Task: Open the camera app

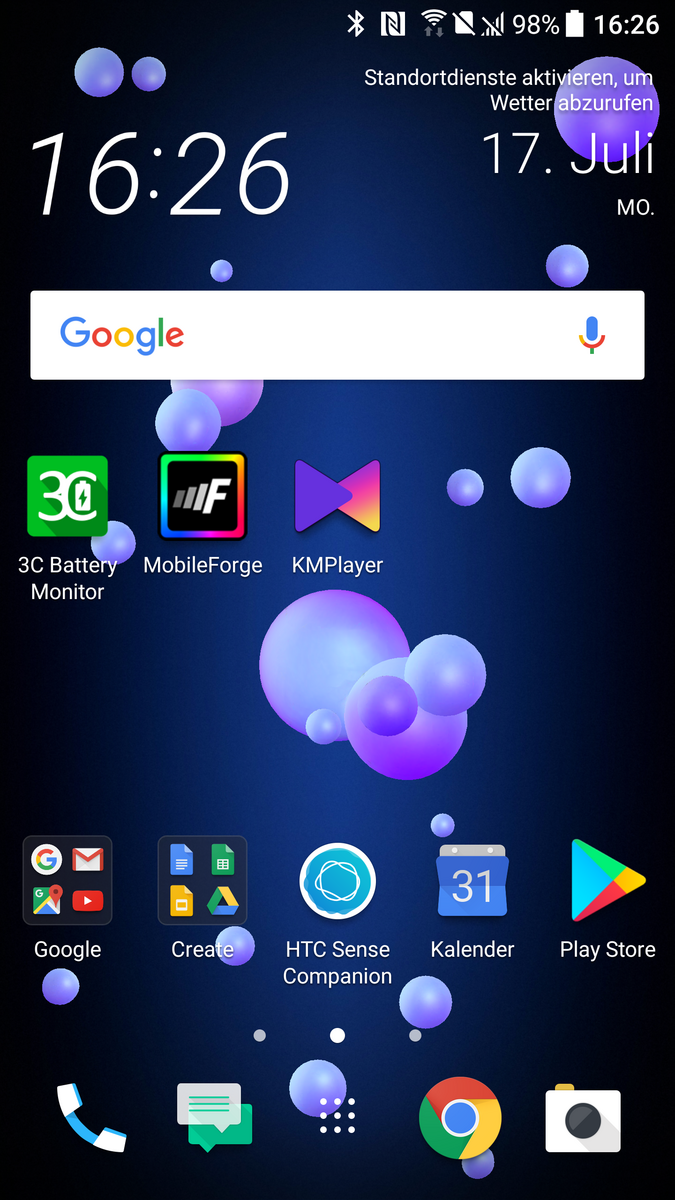Action: 583,1118
